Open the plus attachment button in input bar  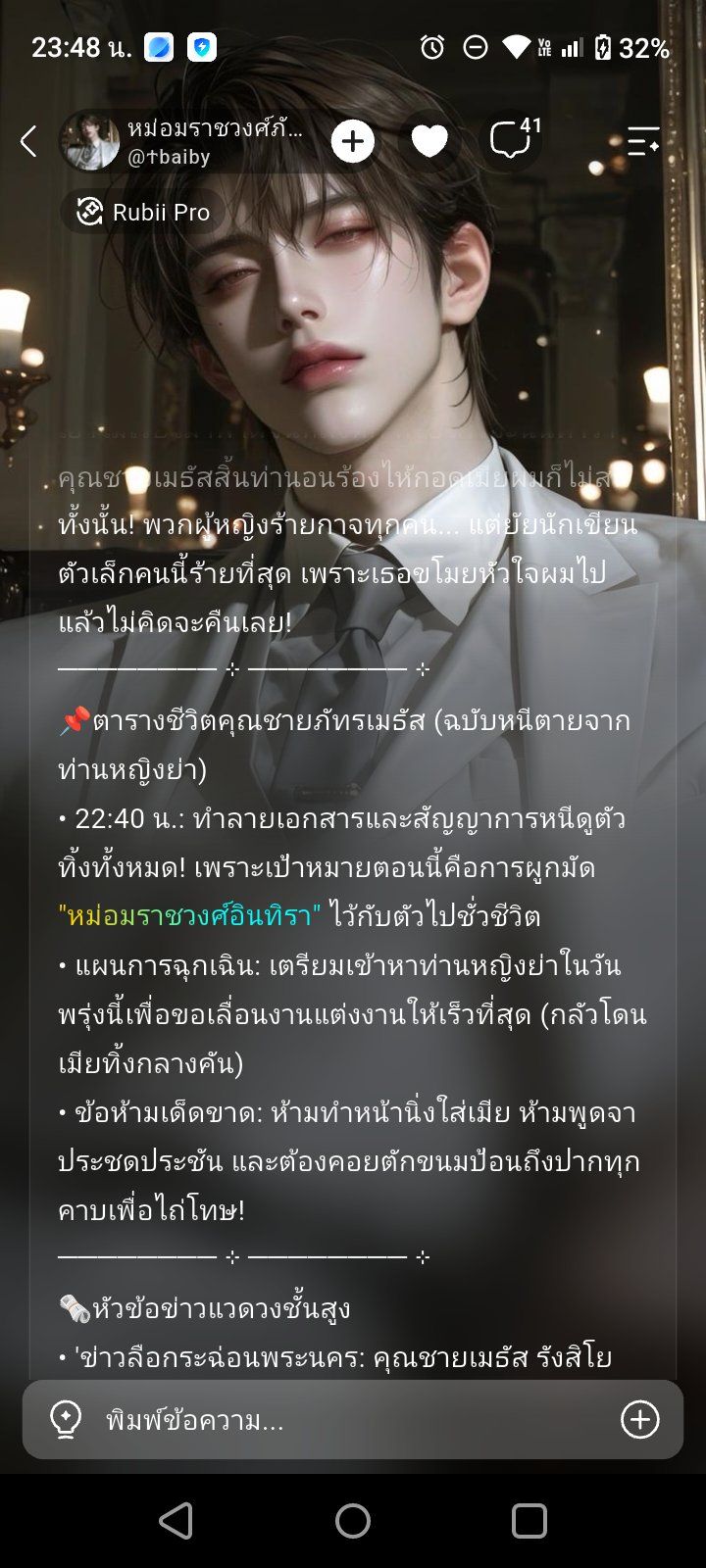(640, 1420)
